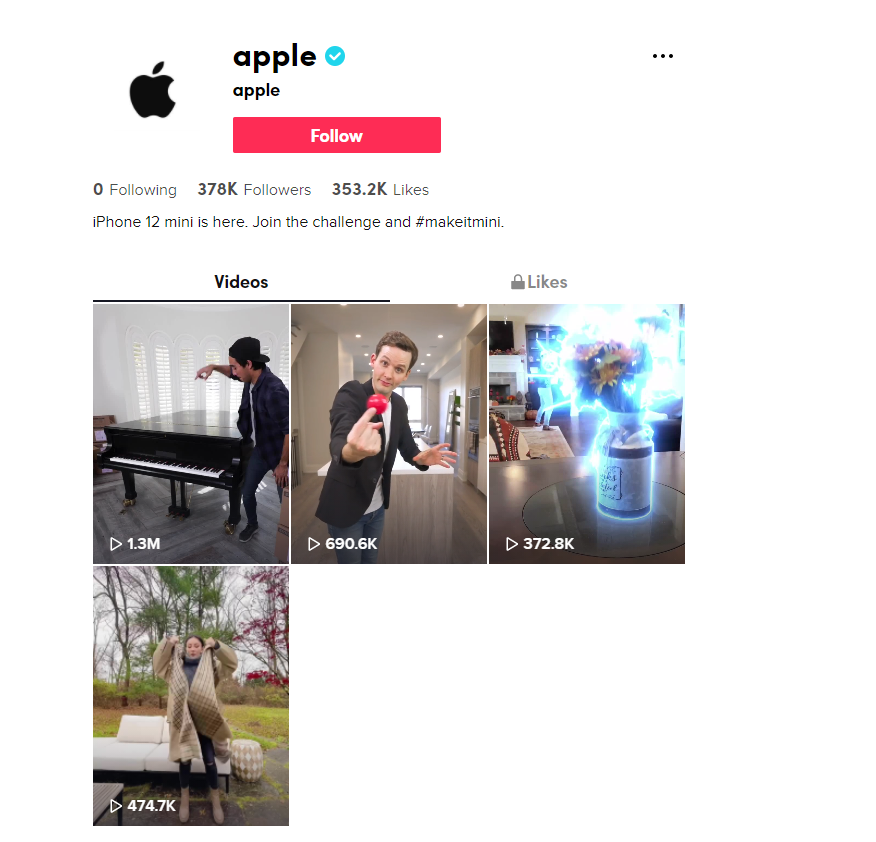This screenshot has width=876, height=842.
Task: Open the glowing vase video with 372.8K views
Action: [x=586, y=433]
